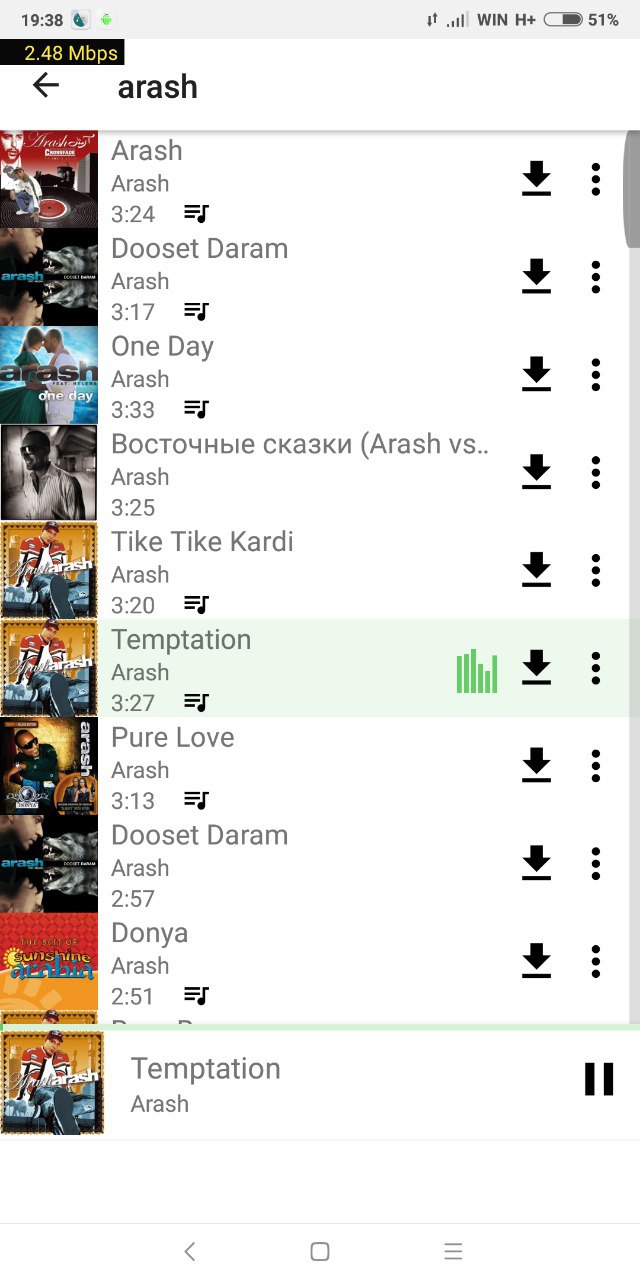Image resolution: width=640 pixels, height=1280 pixels.
Task: Pause the playing song Temptation
Action: tap(598, 1079)
